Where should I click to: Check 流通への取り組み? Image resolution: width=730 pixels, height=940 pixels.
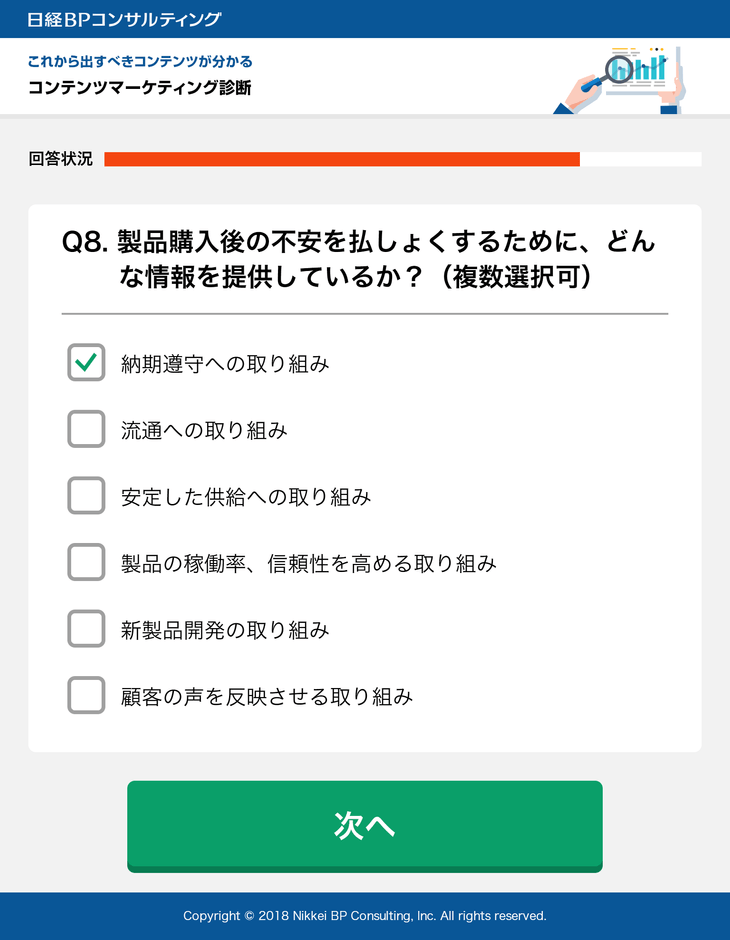pos(86,429)
